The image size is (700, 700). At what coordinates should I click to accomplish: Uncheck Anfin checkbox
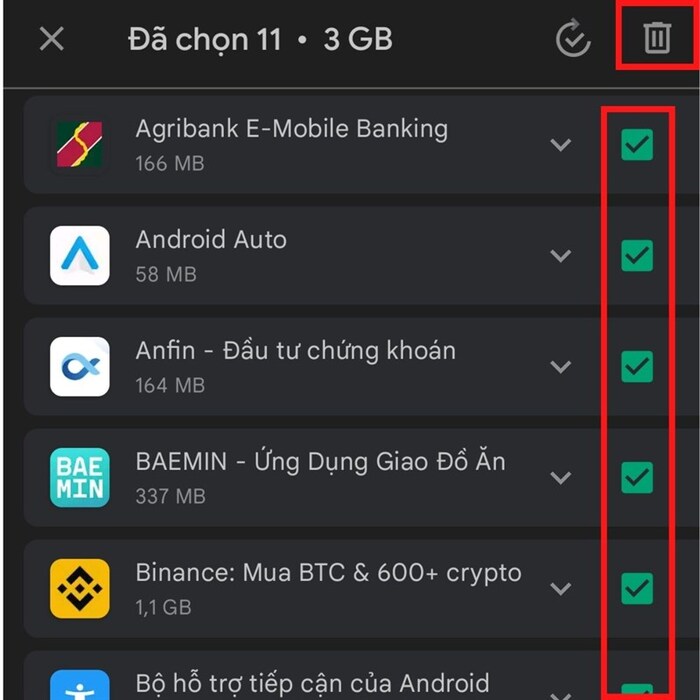(637, 367)
